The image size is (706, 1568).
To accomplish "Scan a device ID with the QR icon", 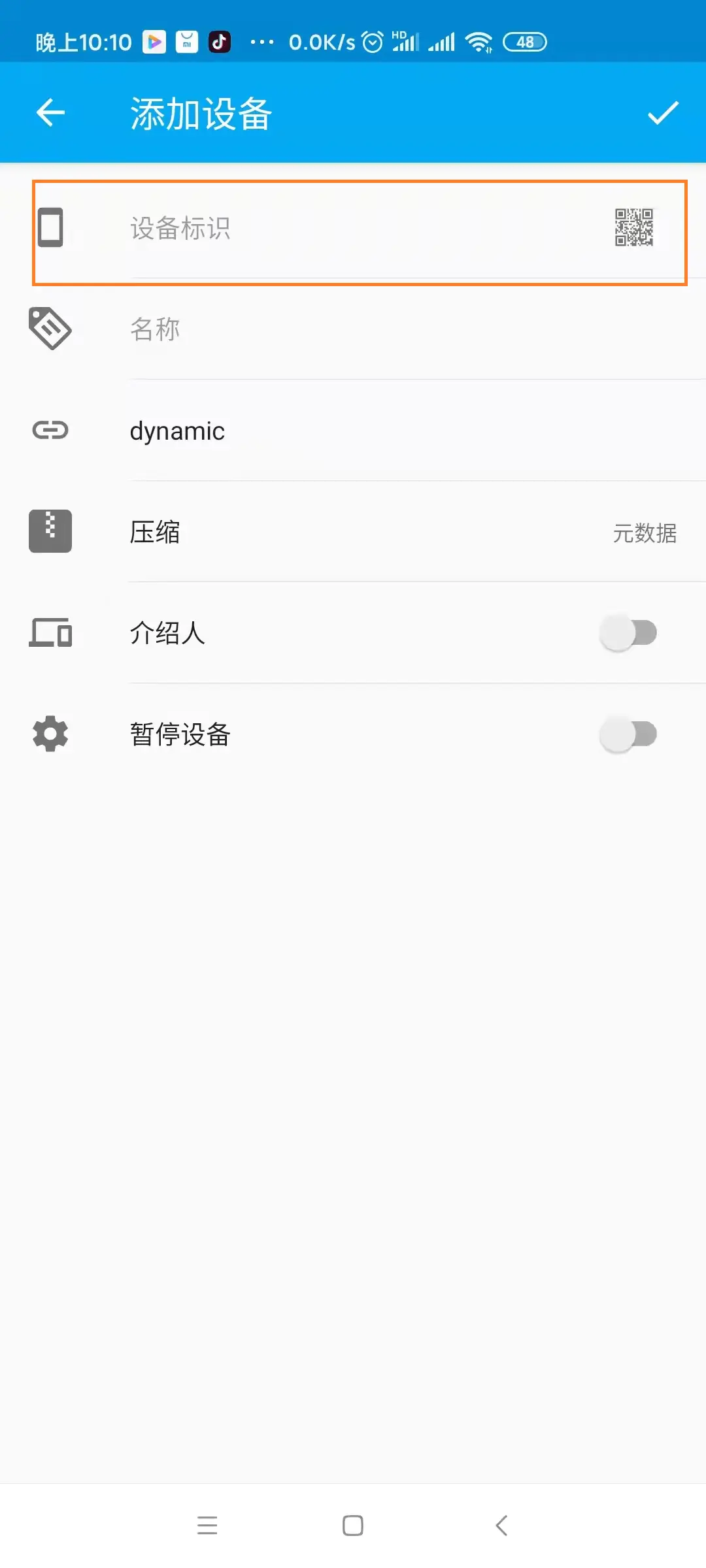I will point(633,227).
